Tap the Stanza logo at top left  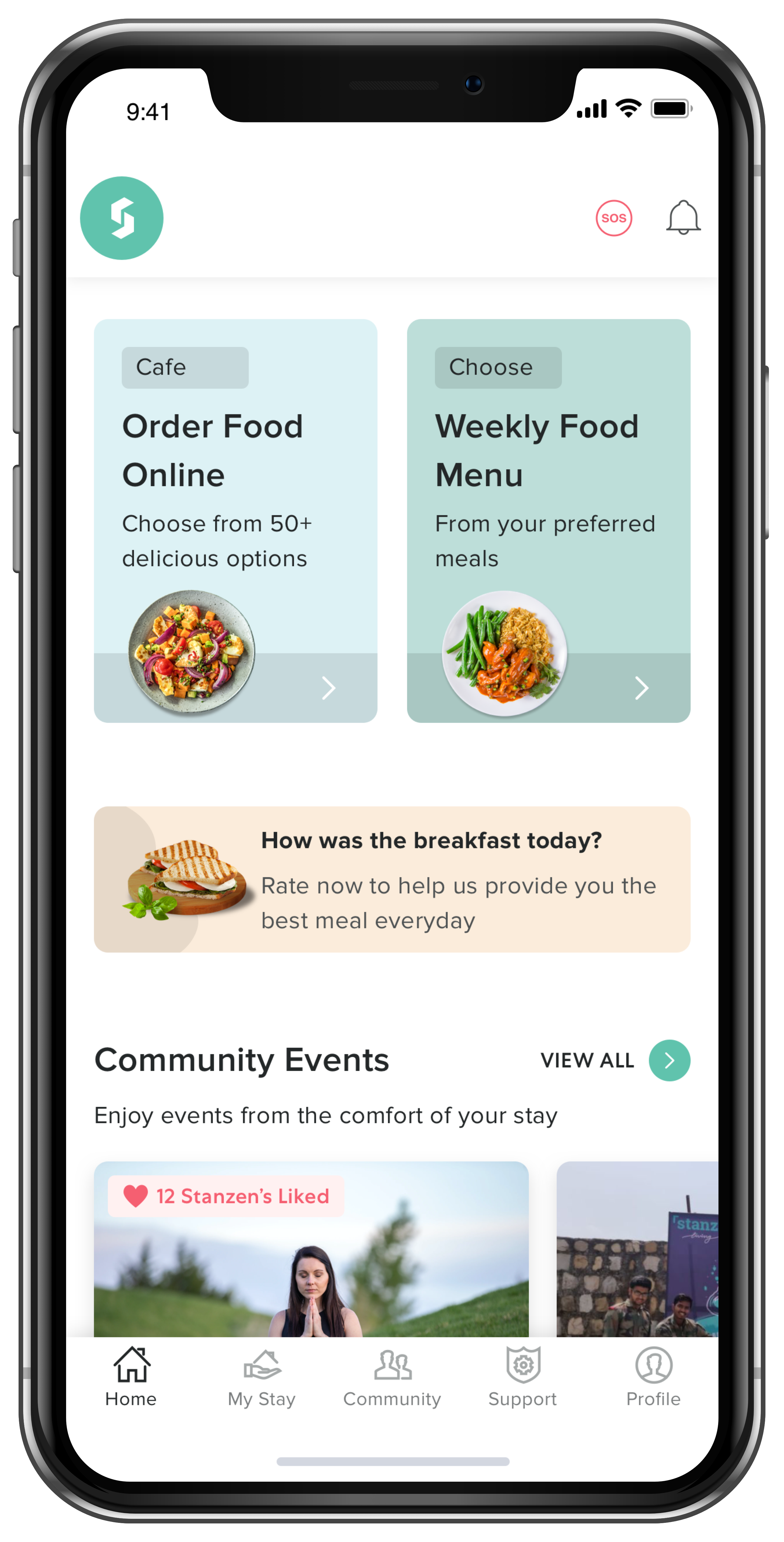[x=122, y=218]
